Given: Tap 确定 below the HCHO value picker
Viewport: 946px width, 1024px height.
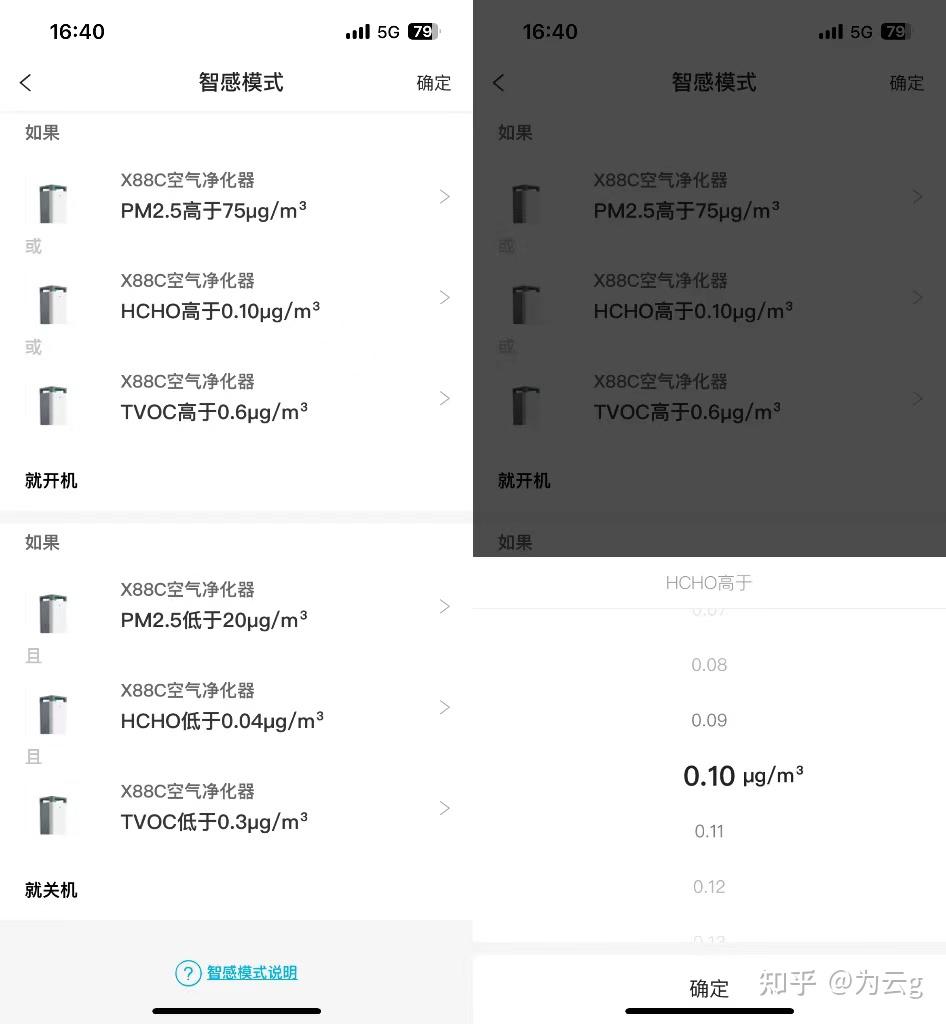Looking at the screenshot, I should (x=709, y=988).
